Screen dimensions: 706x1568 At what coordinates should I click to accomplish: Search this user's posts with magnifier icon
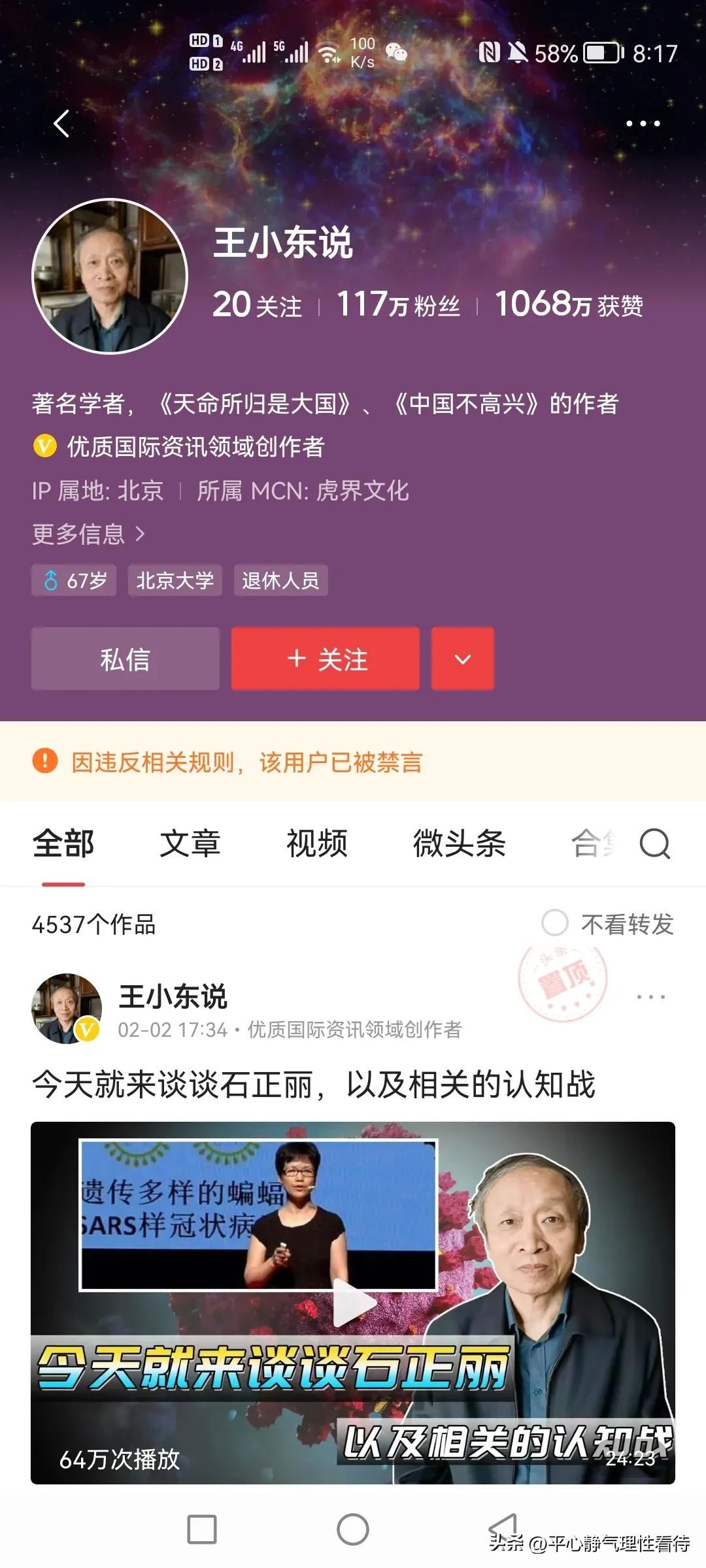point(654,843)
